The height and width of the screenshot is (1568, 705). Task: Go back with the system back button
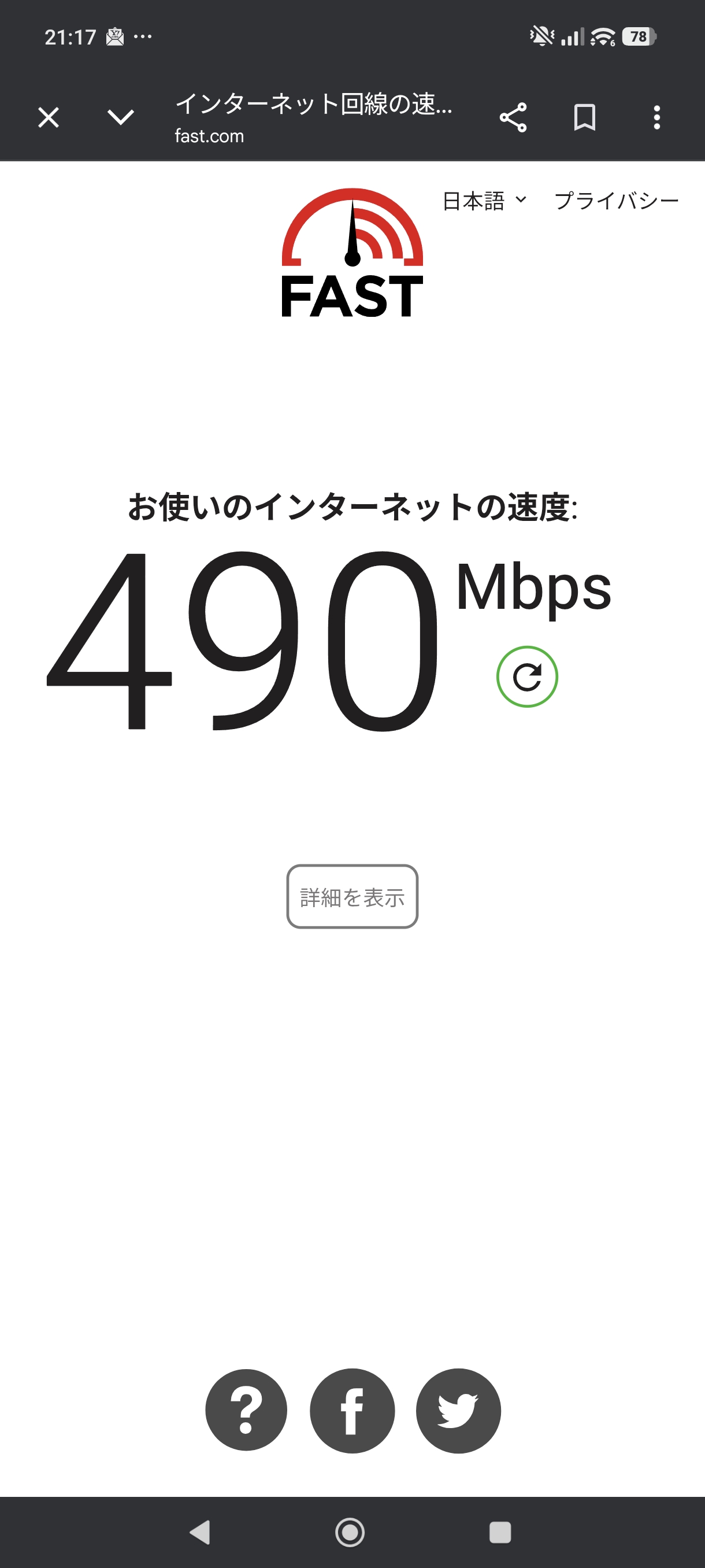(200, 1532)
